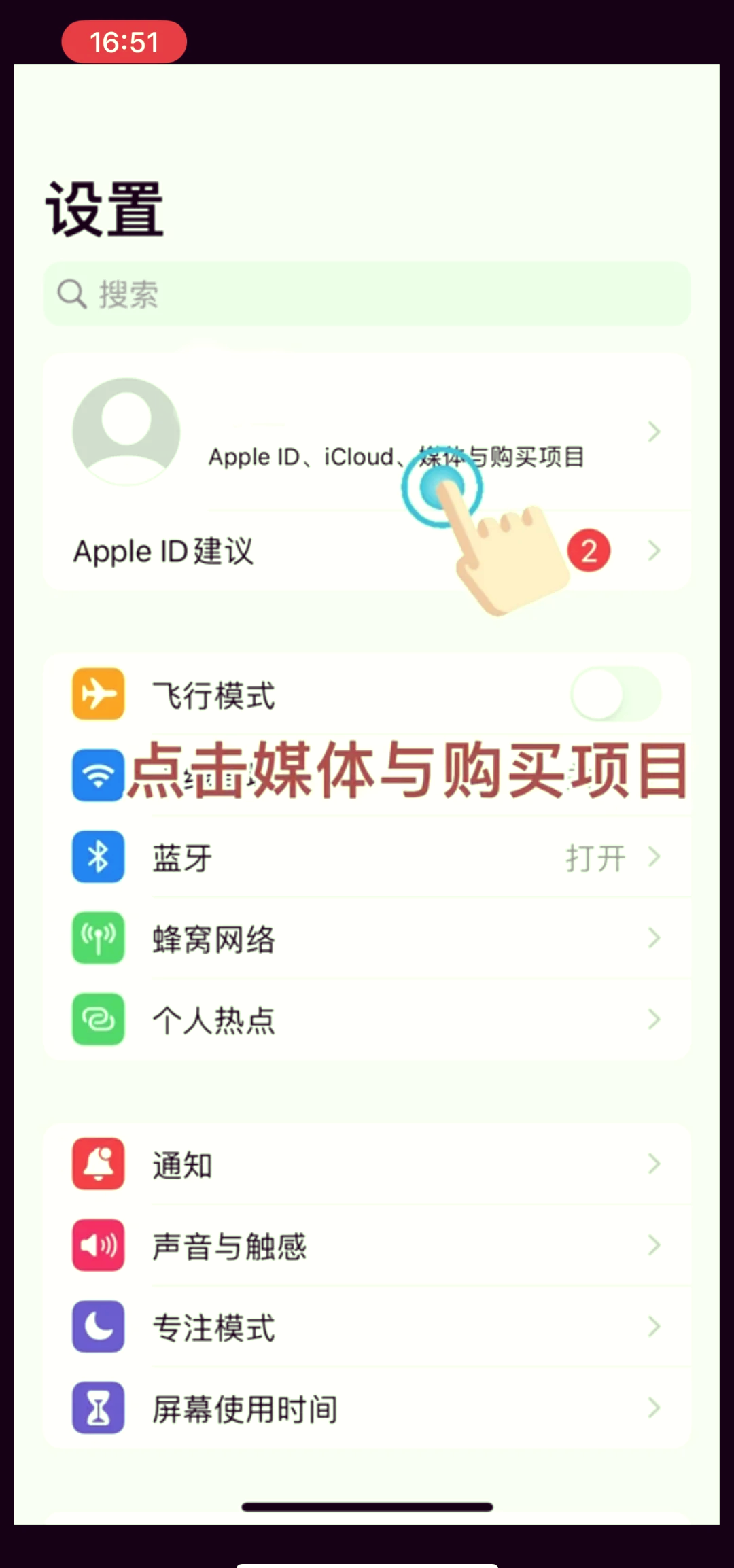Expand the 蜂窝网络 chevron
This screenshot has height=1568, width=734.
pos(653,938)
